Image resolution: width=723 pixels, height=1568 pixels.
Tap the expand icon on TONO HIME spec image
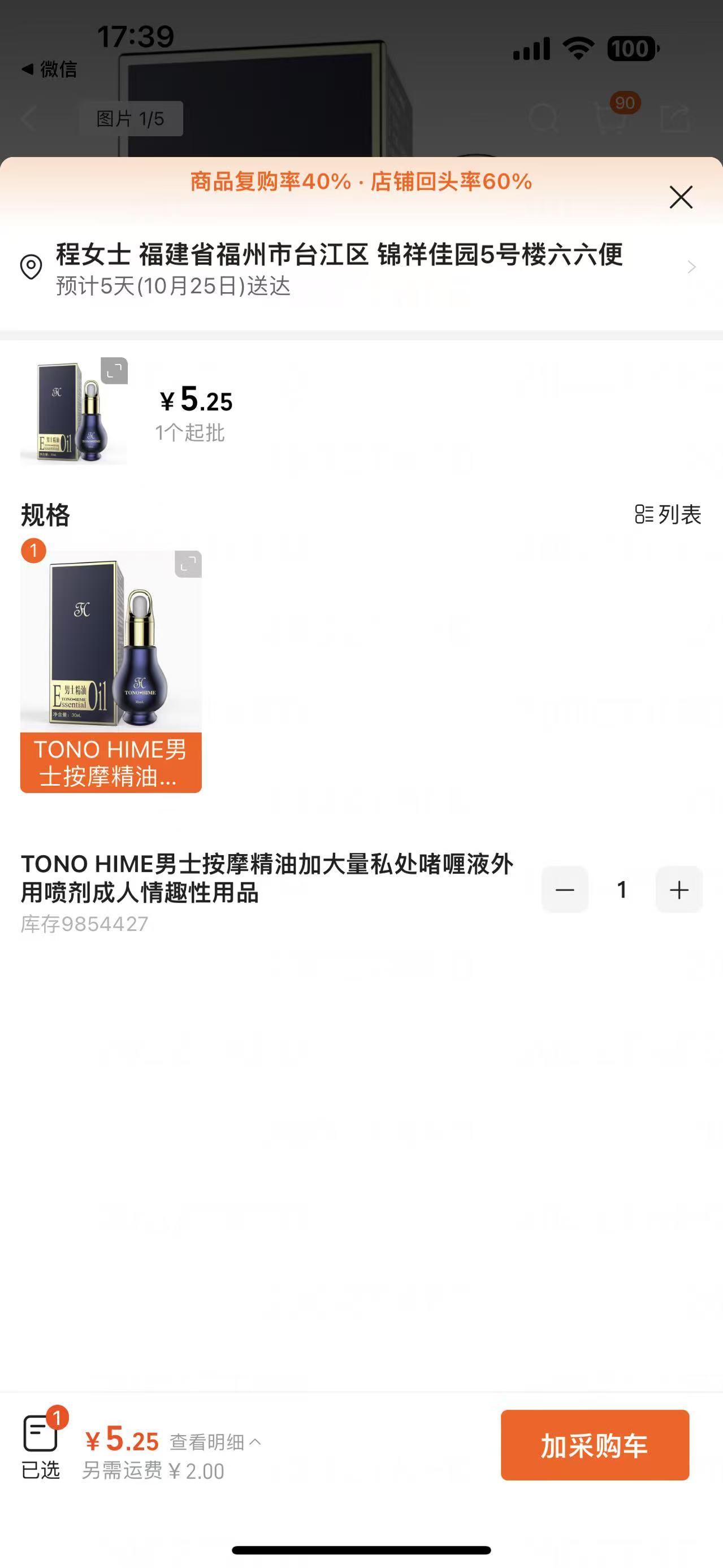187,565
